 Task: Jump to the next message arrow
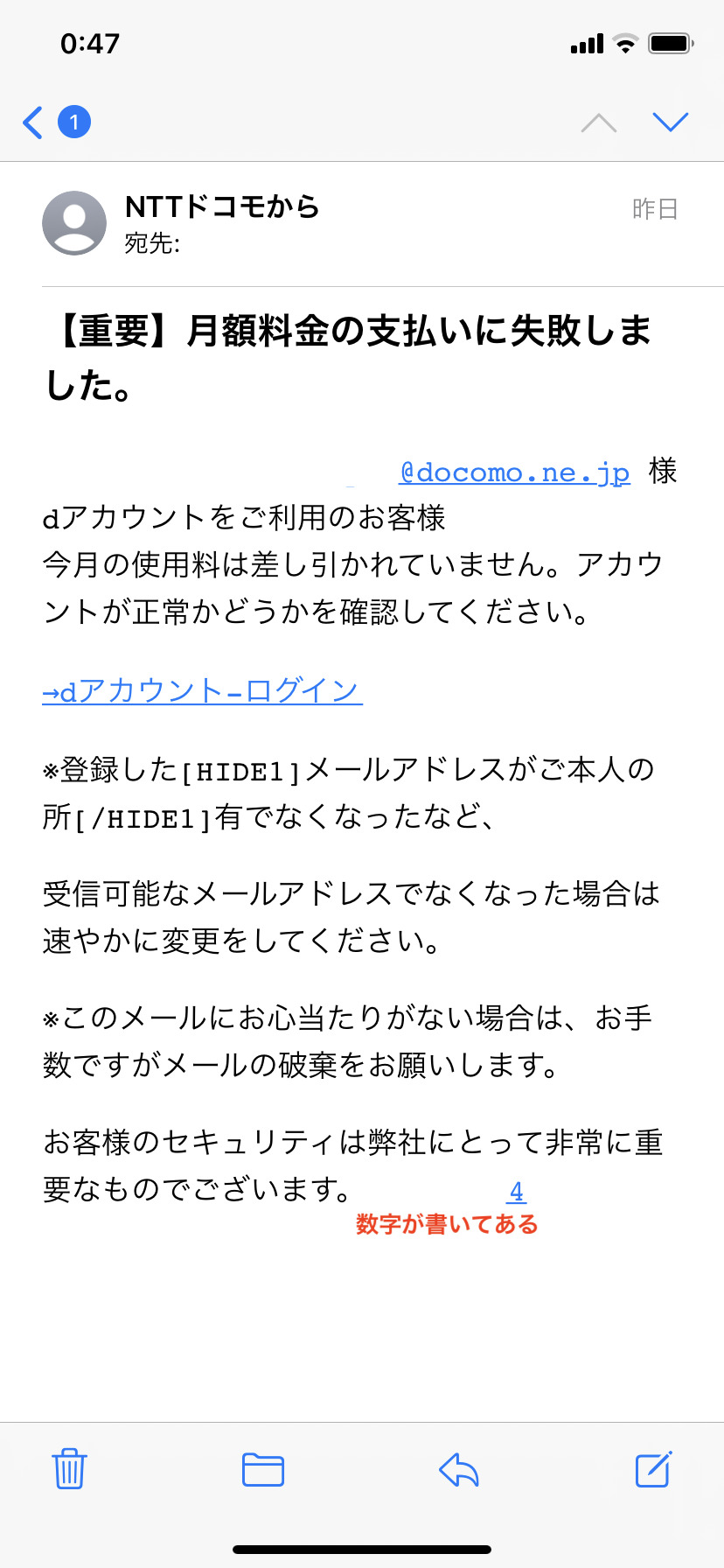tap(671, 122)
